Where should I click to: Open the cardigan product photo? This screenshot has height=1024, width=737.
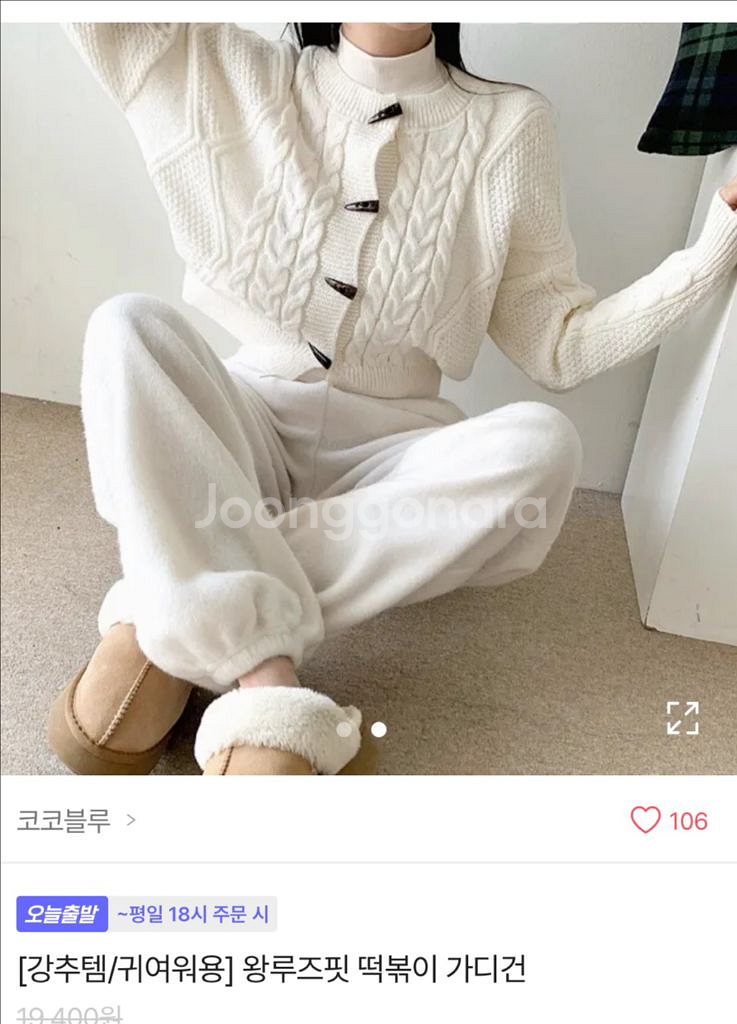(x=368, y=398)
